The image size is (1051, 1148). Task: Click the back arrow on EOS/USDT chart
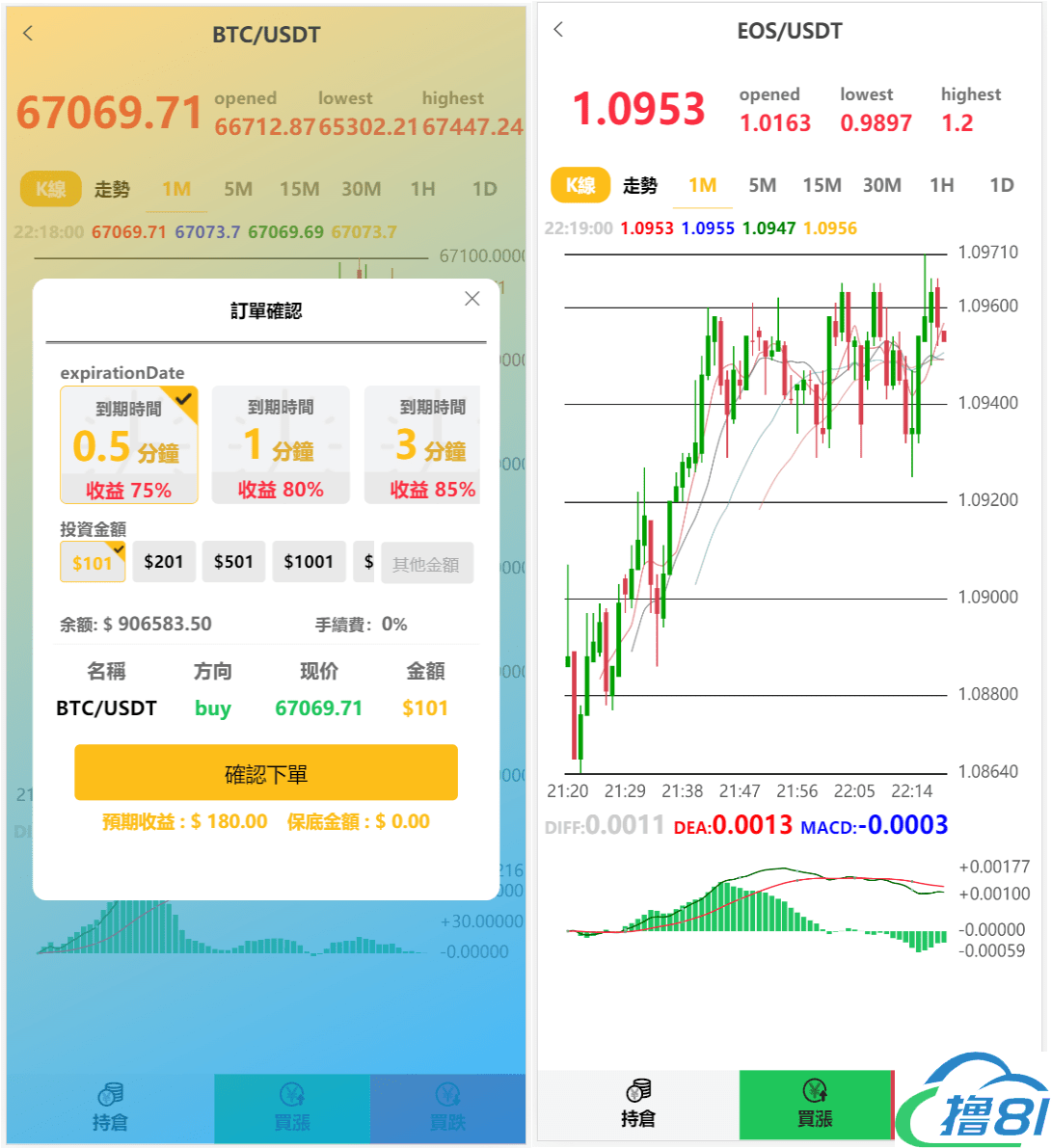coord(557,30)
